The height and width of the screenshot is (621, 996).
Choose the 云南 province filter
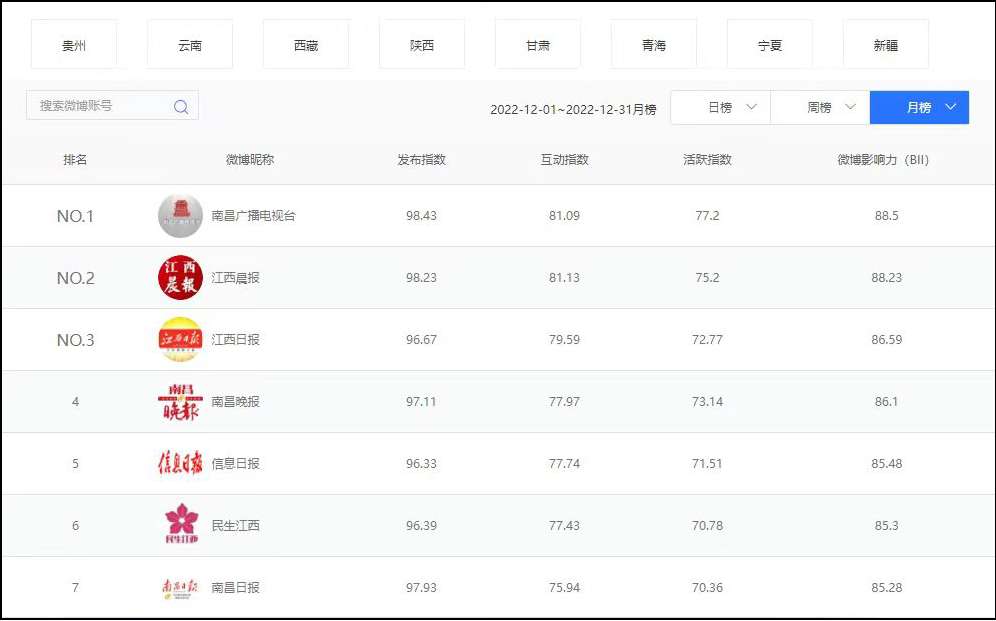tap(190, 45)
